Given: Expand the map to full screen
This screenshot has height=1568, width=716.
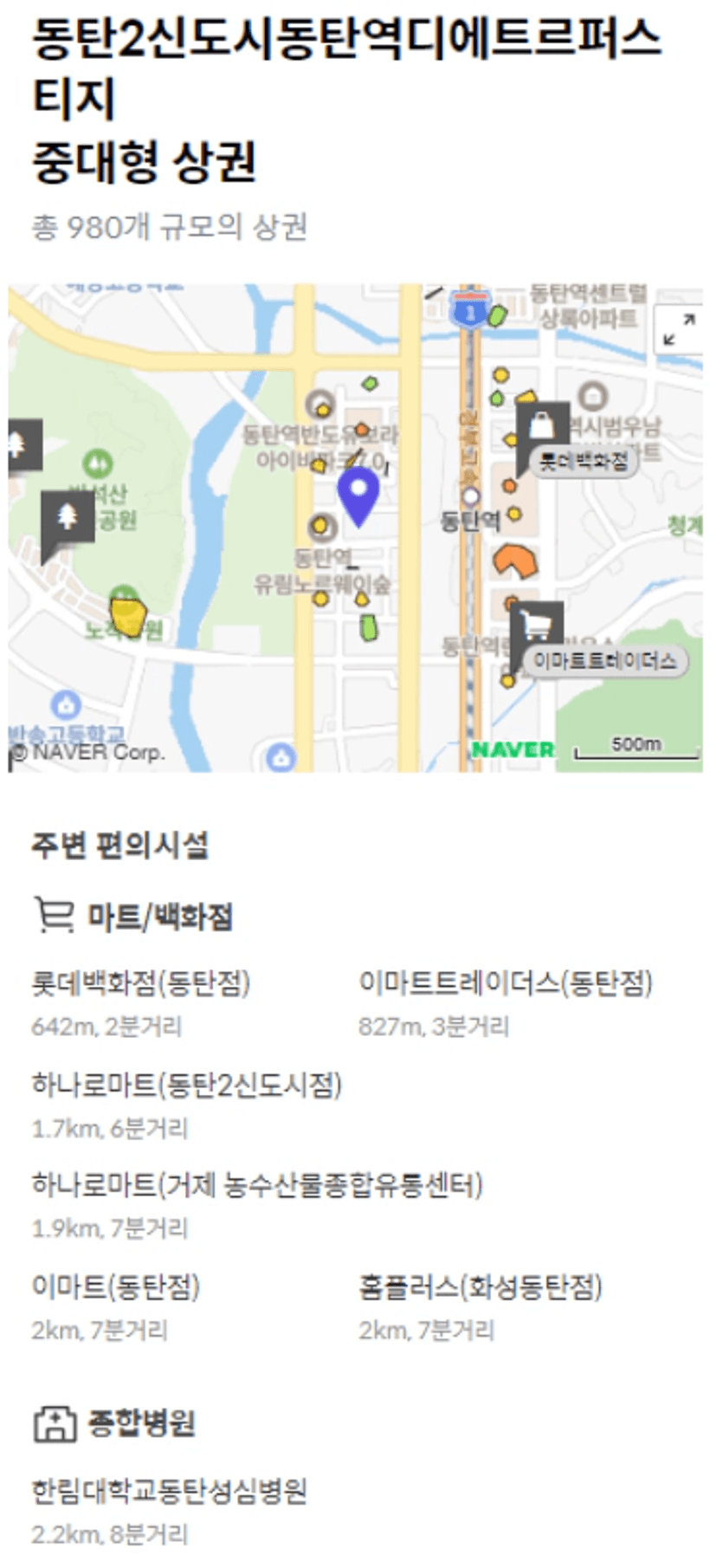Looking at the screenshot, I should pos(679,330).
